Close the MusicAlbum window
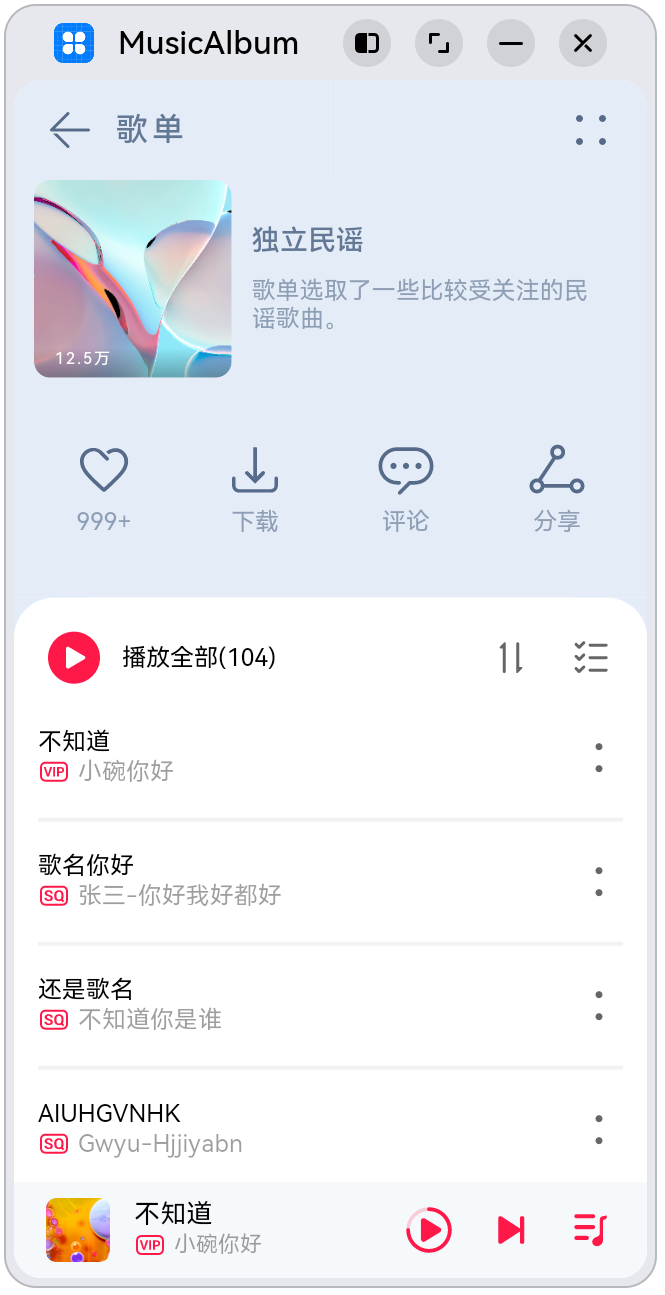Image resolution: width=665 pixels, height=1295 pixels. coord(583,43)
